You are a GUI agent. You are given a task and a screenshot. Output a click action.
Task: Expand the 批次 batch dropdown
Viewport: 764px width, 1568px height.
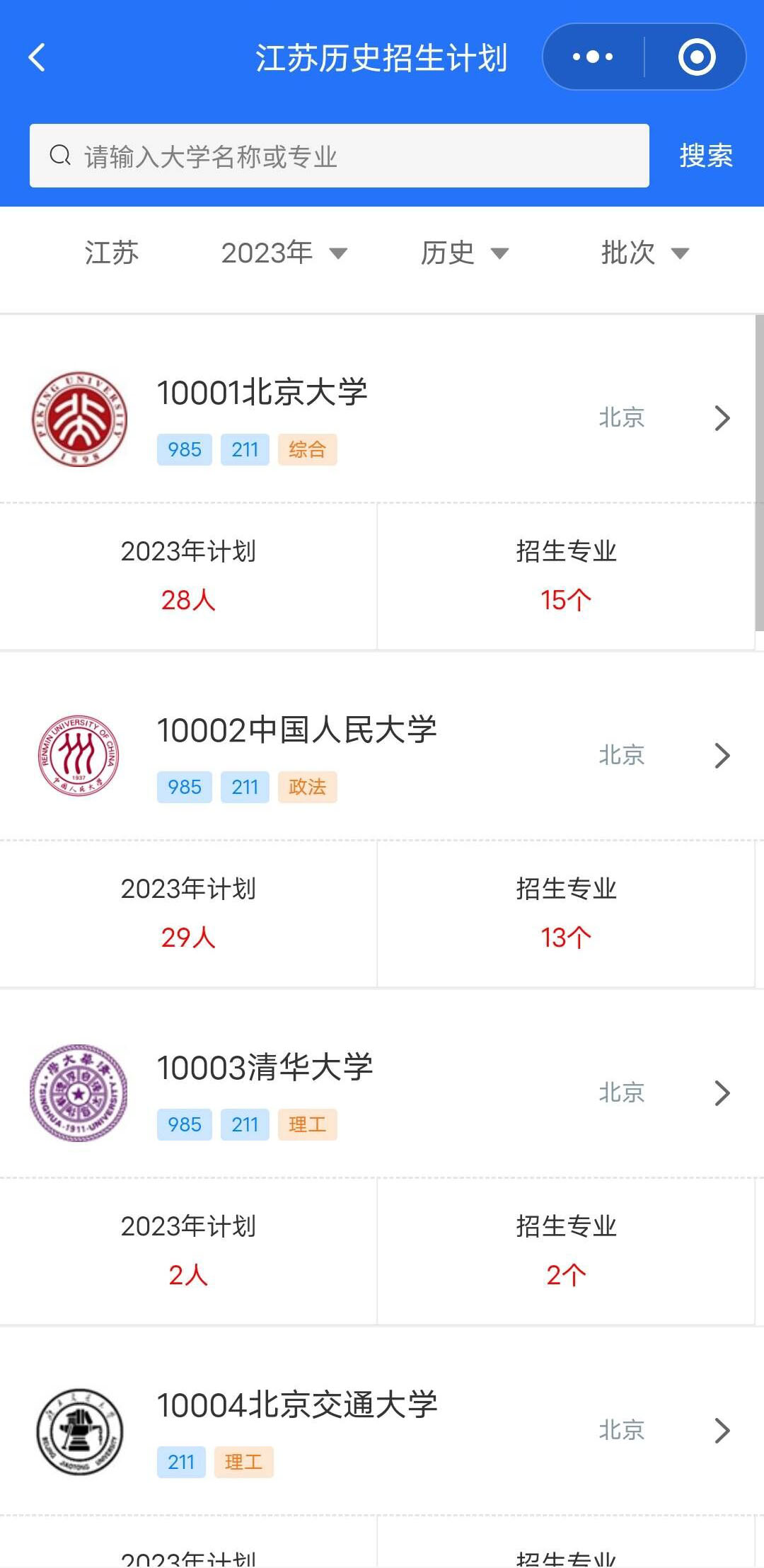point(644,253)
